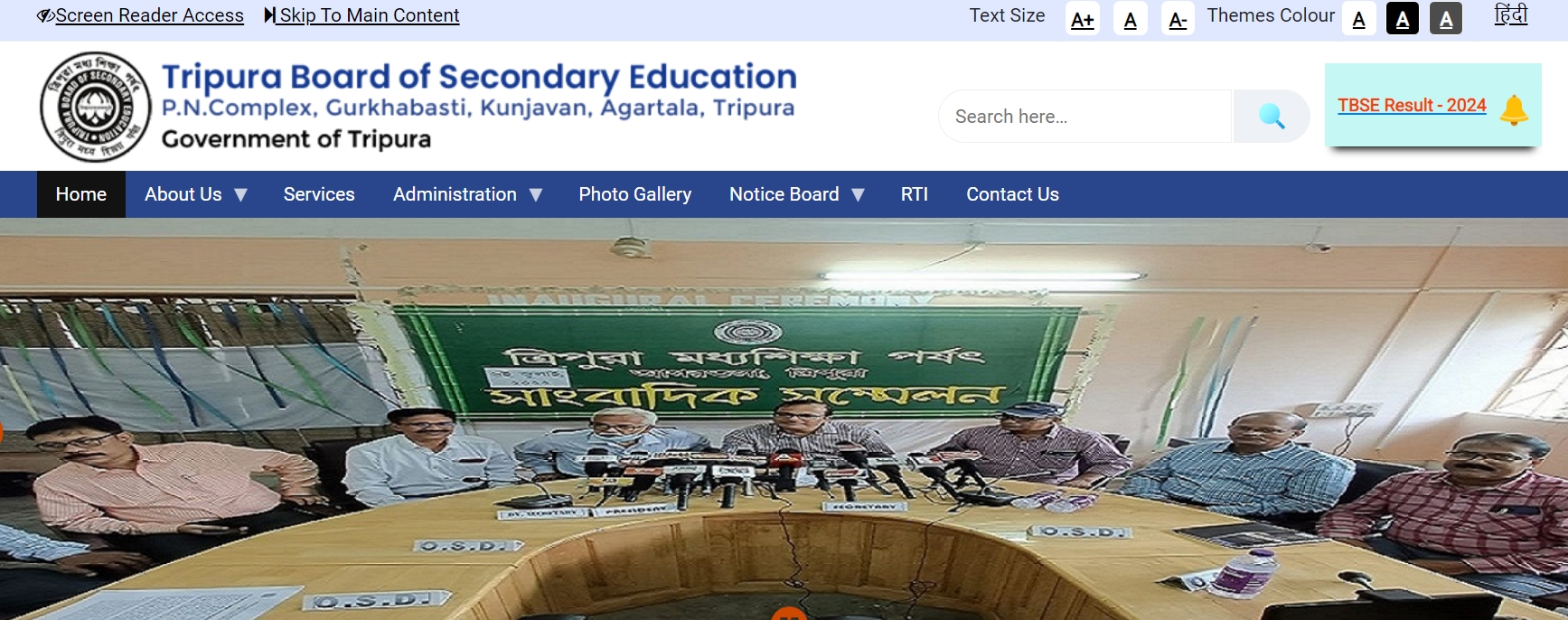Go to the Home menu item
Screen dimensions: 1568x620
81,194
